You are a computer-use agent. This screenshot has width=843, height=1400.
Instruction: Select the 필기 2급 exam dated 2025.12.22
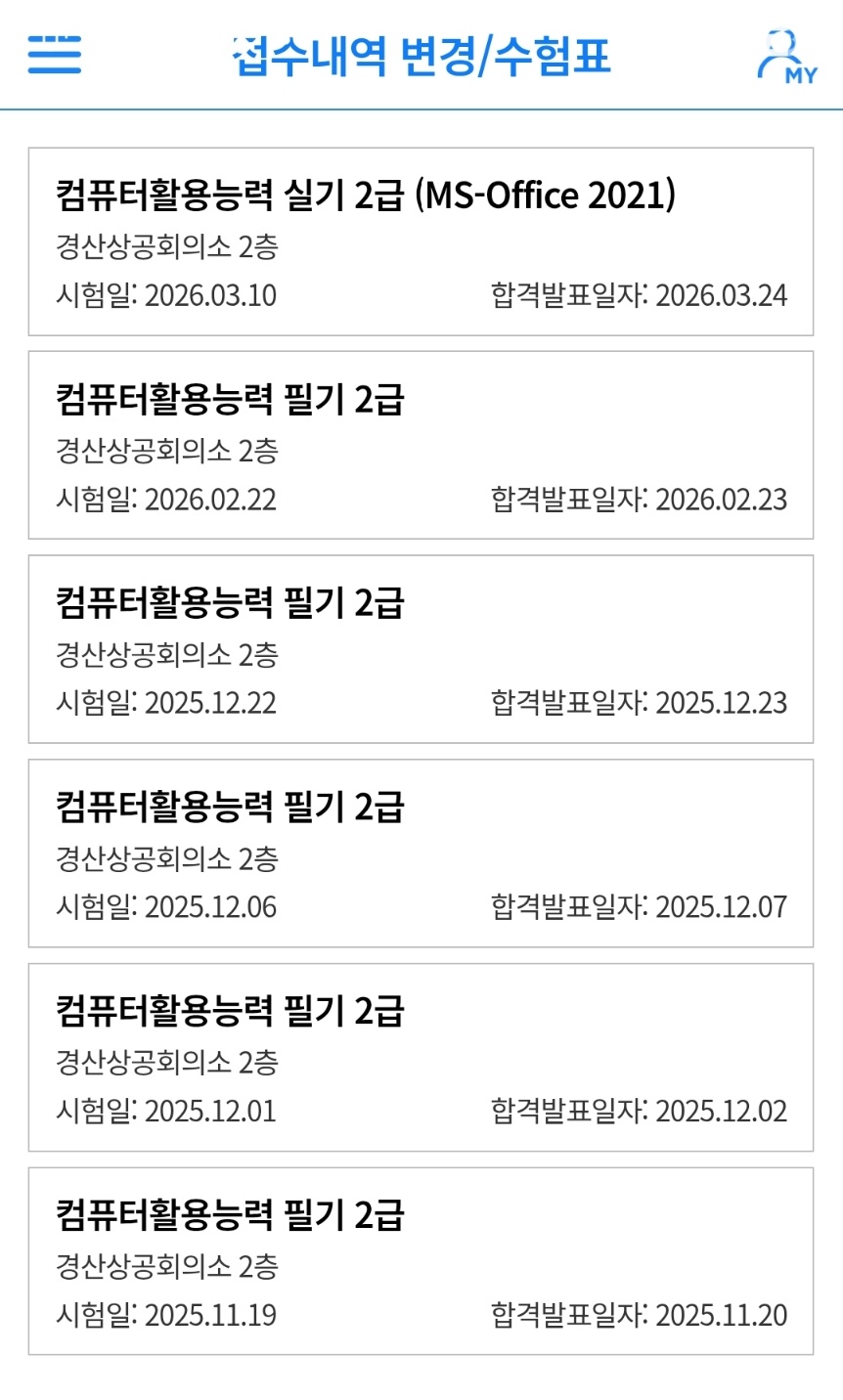pyautogui.click(x=421, y=649)
